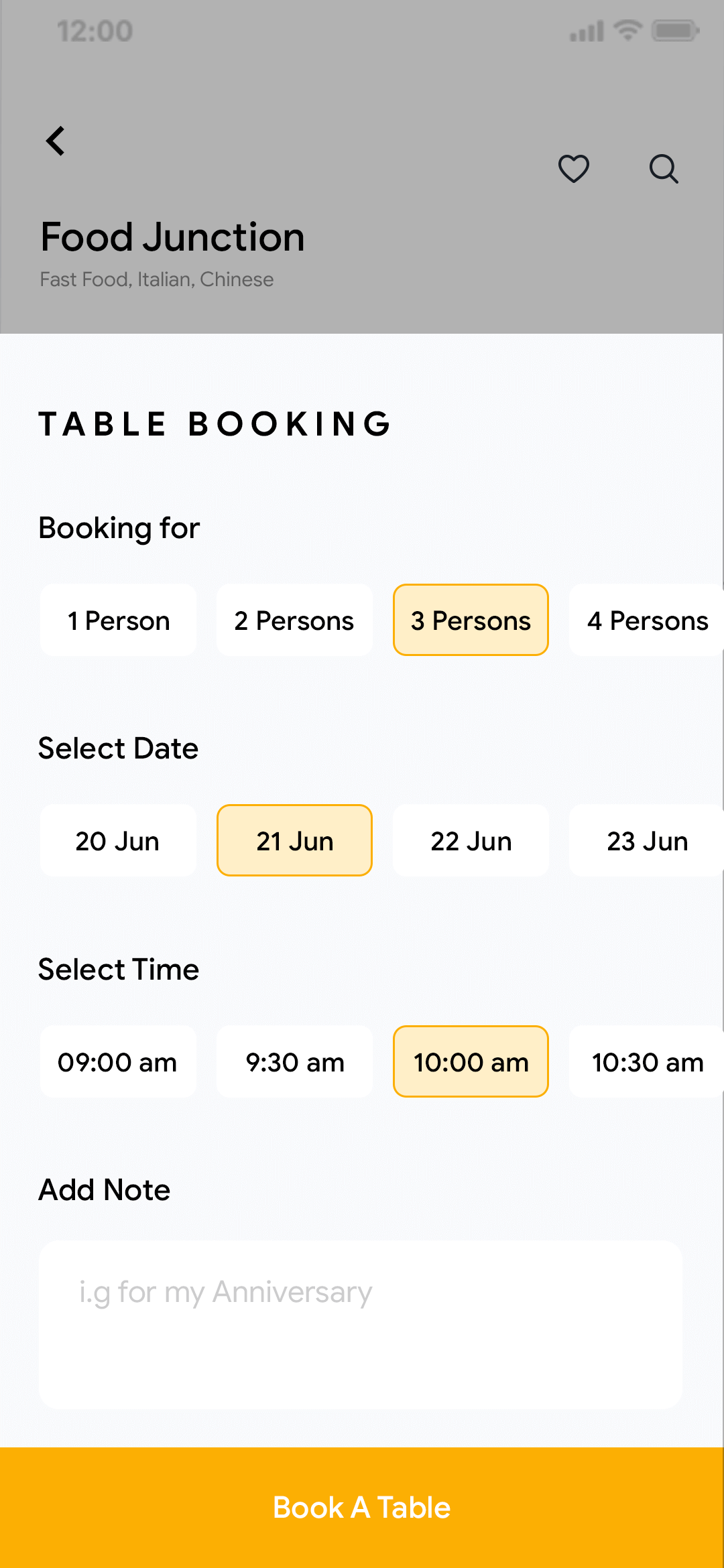Pick 10:30 am for the booking
This screenshot has width=724, height=1568.
pyautogui.click(x=647, y=1062)
